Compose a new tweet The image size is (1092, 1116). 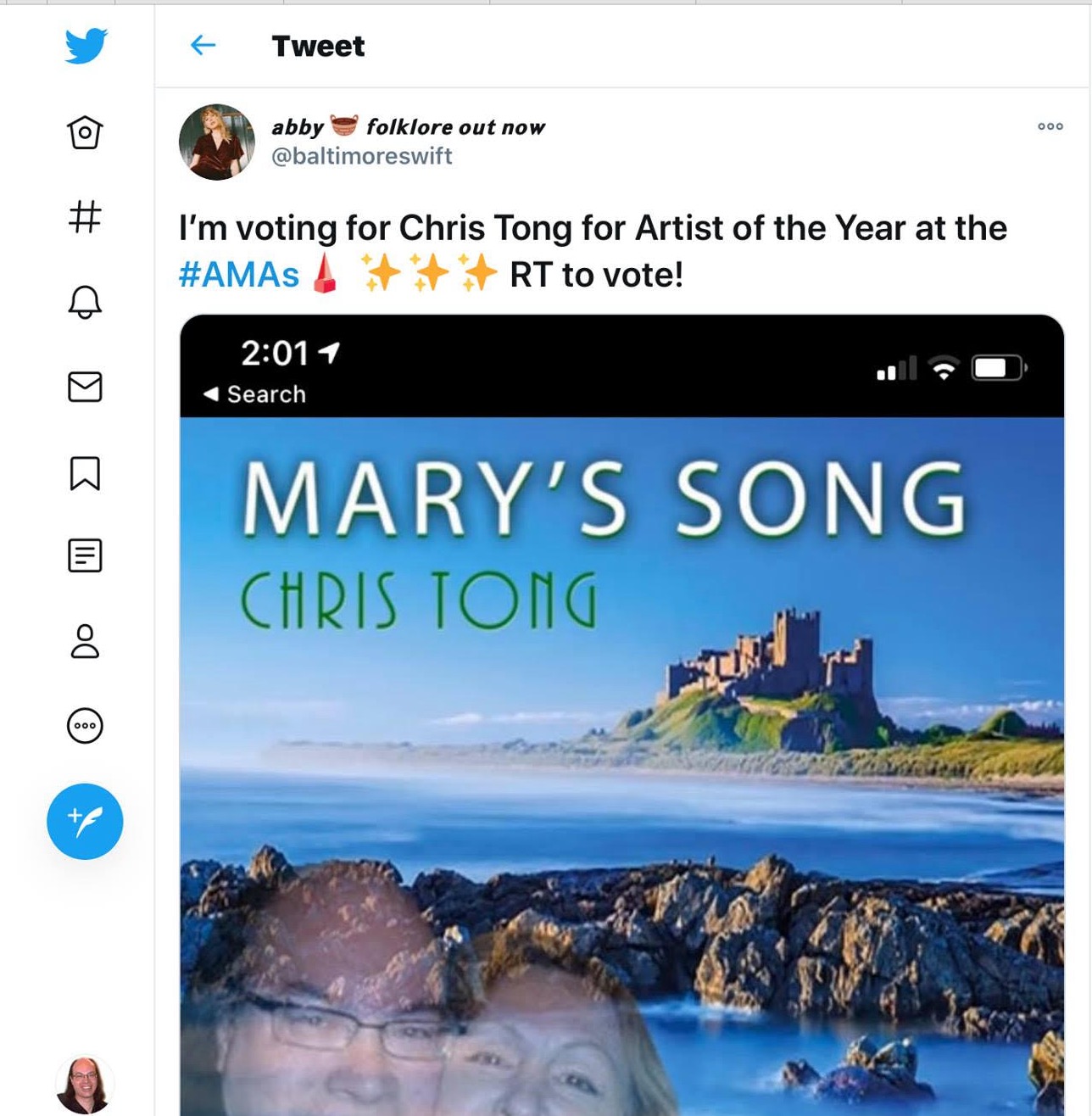(85, 821)
